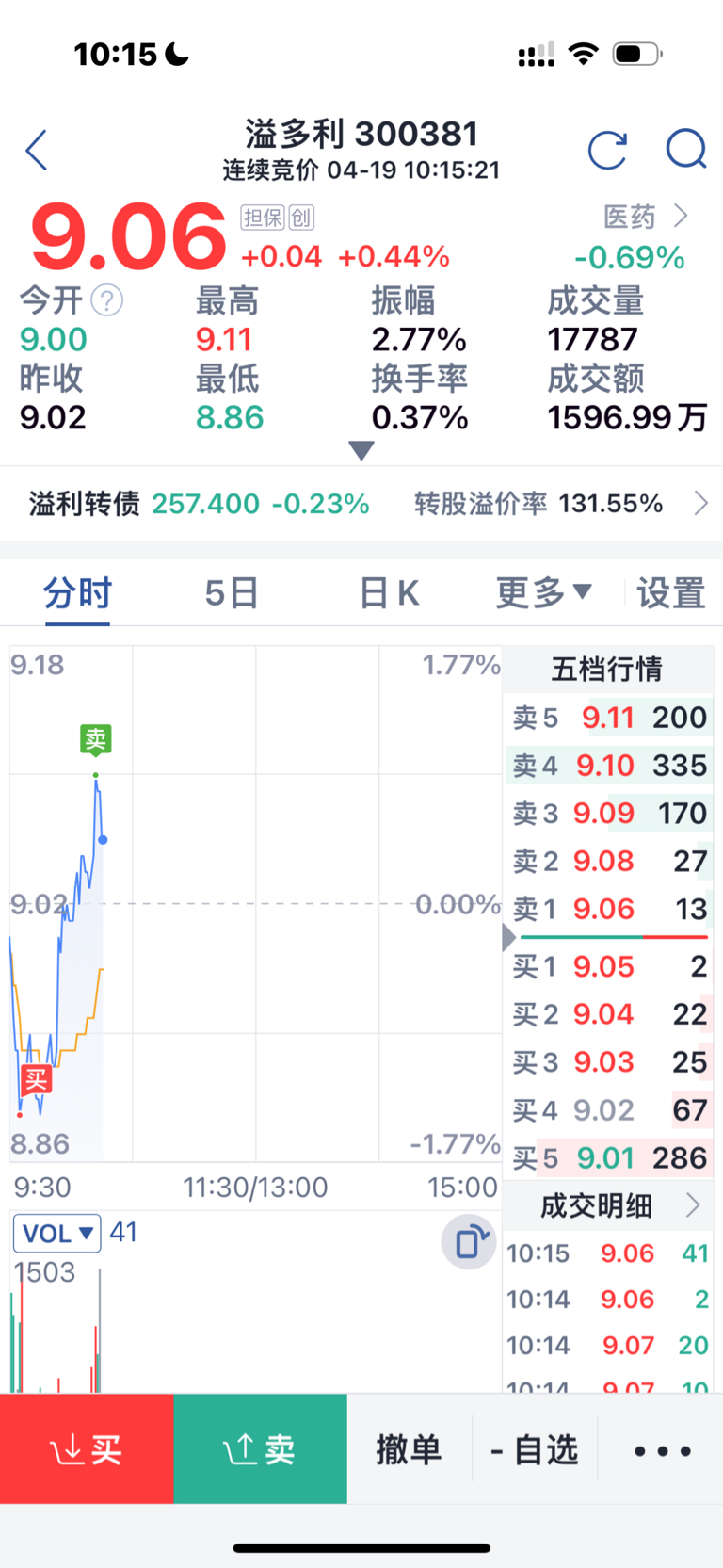723x1568 pixels.
Task: Refresh the stock quote
Action: pyautogui.click(x=607, y=151)
